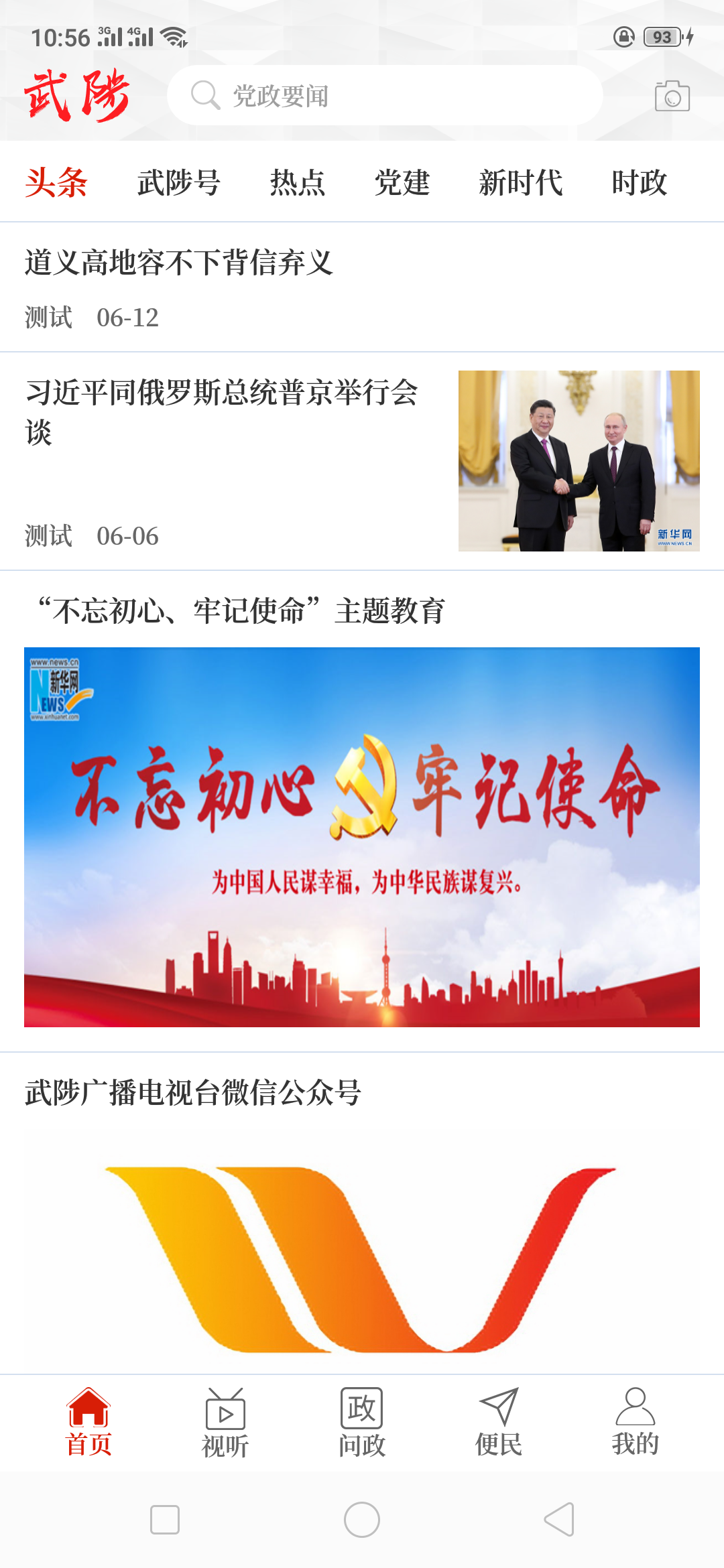
Task: Switch to the 时政 tab
Action: (x=639, y=182)
